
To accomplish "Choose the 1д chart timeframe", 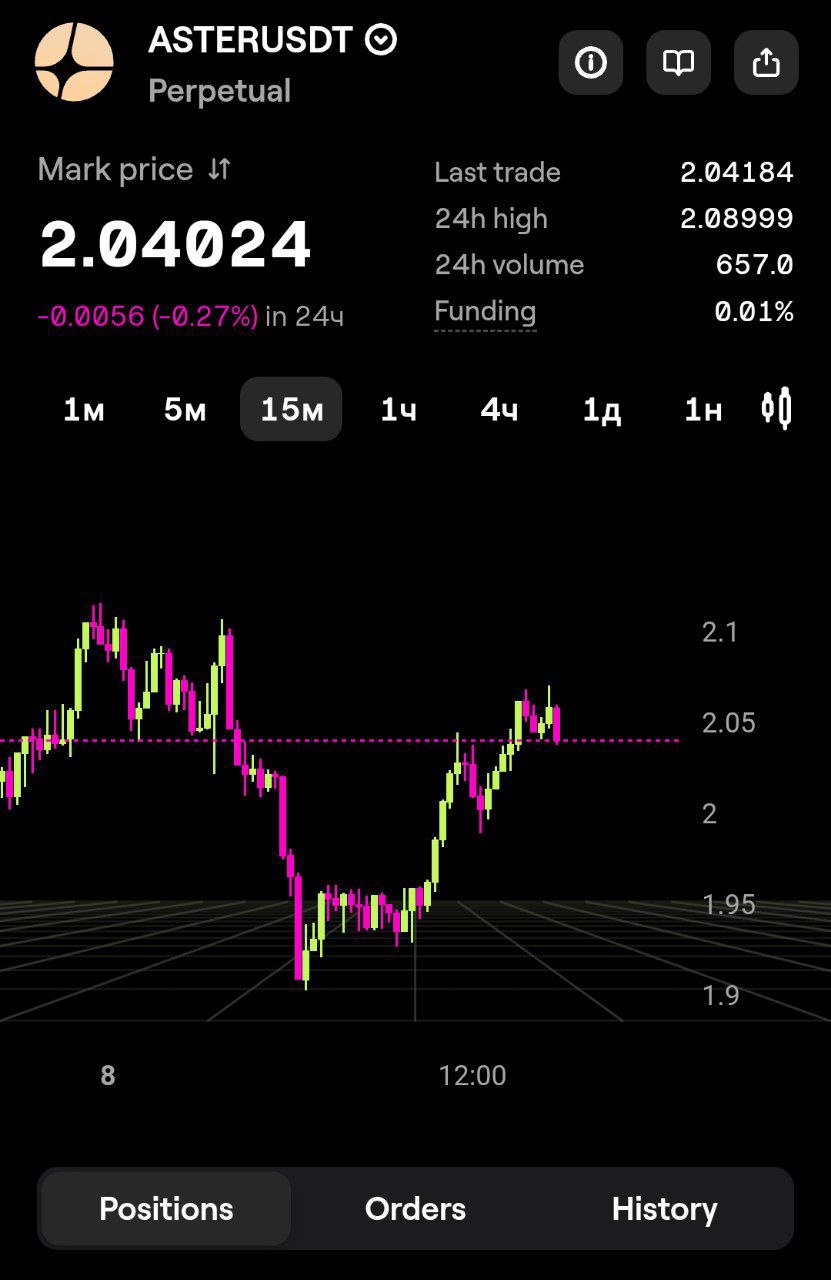I will click(602, 409).
